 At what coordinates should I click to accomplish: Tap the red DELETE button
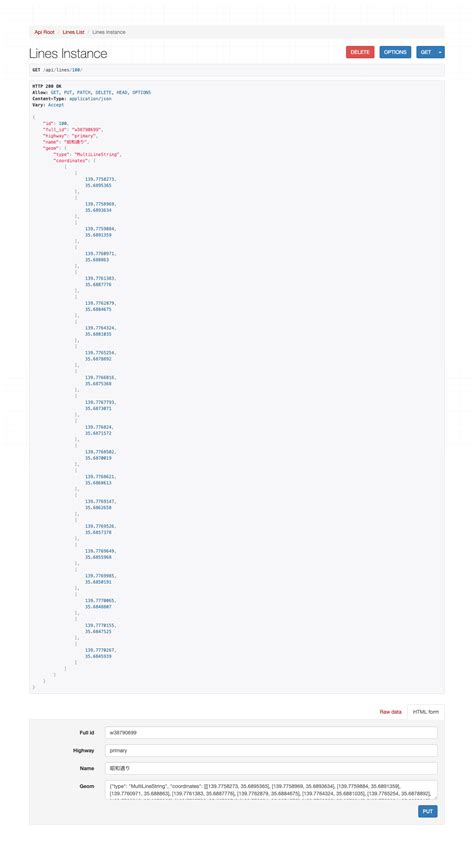[360, 52]
